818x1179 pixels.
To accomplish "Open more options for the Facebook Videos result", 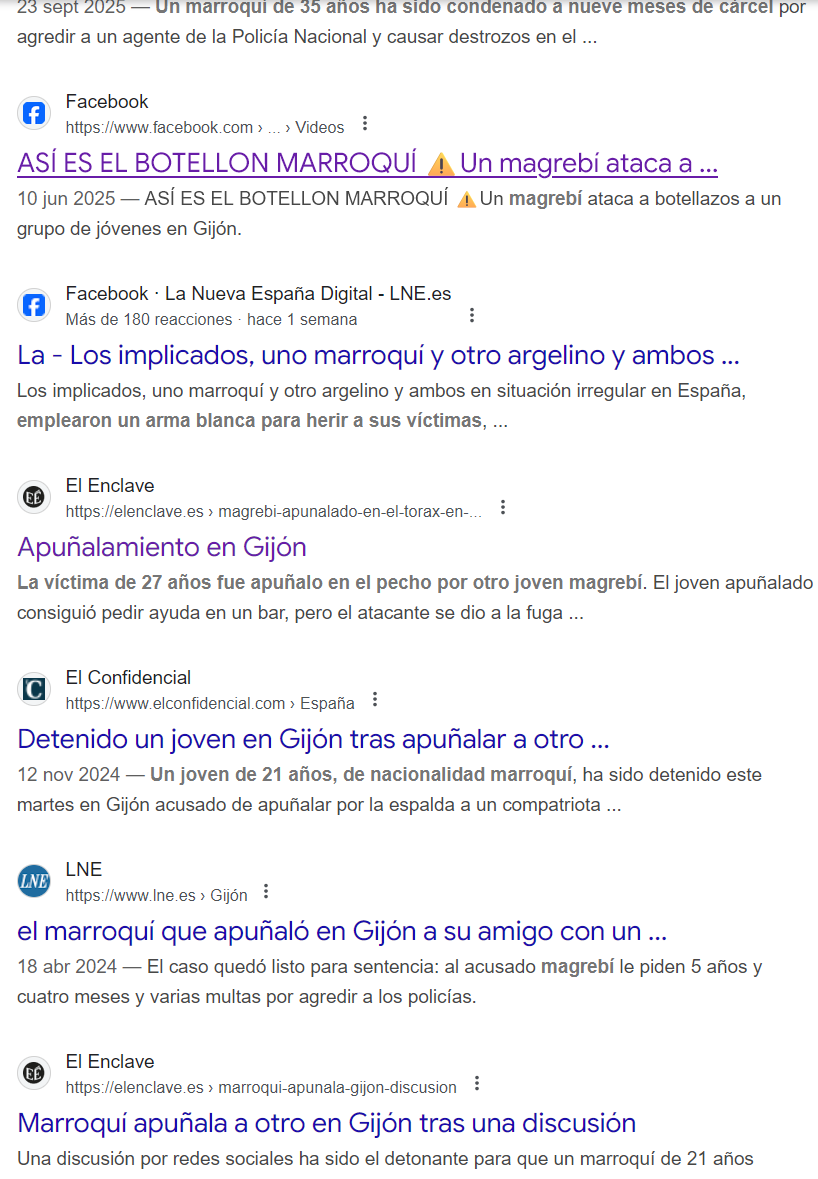I will pos(365,124).
